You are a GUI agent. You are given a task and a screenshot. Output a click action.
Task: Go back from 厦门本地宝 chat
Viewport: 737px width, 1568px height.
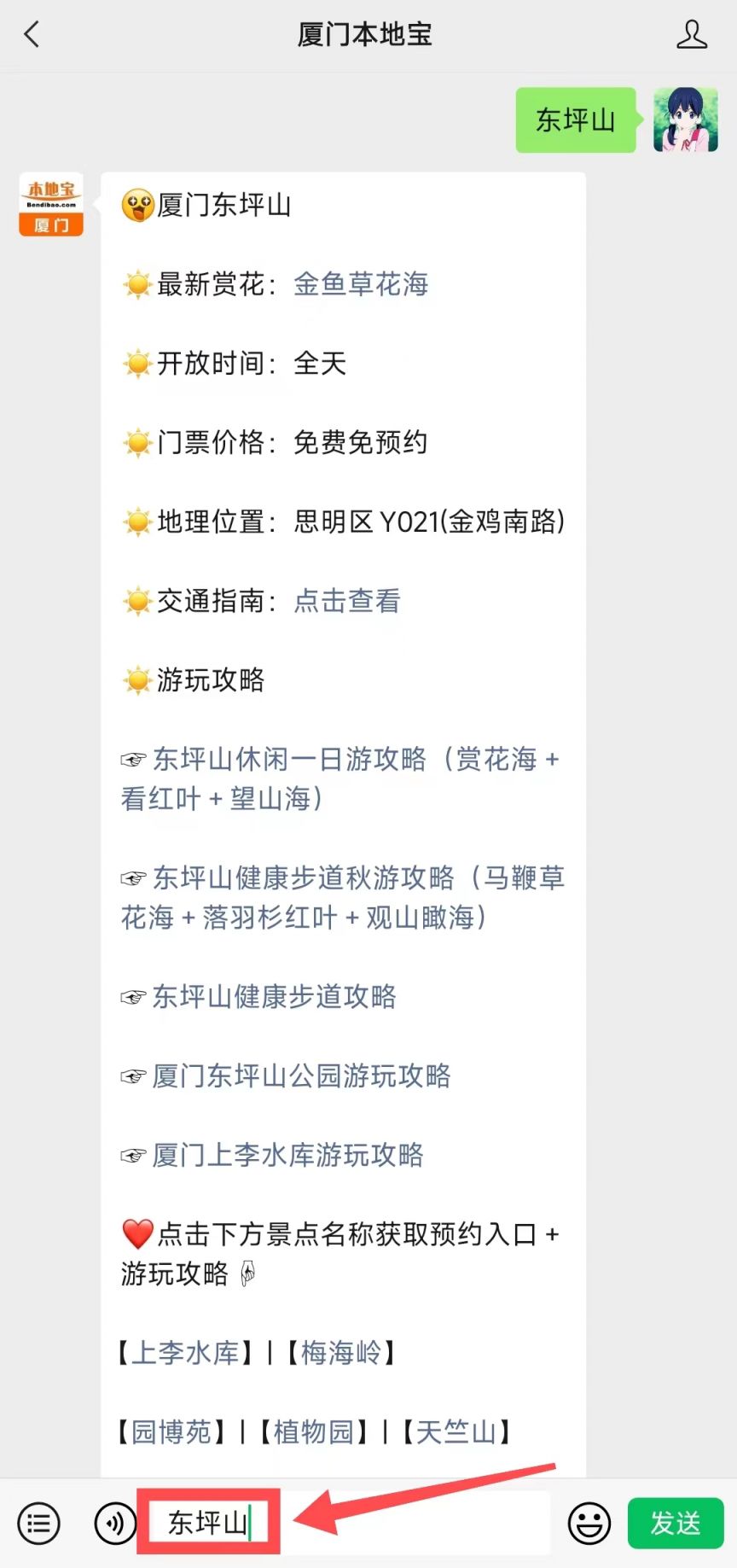pos(32,35)
